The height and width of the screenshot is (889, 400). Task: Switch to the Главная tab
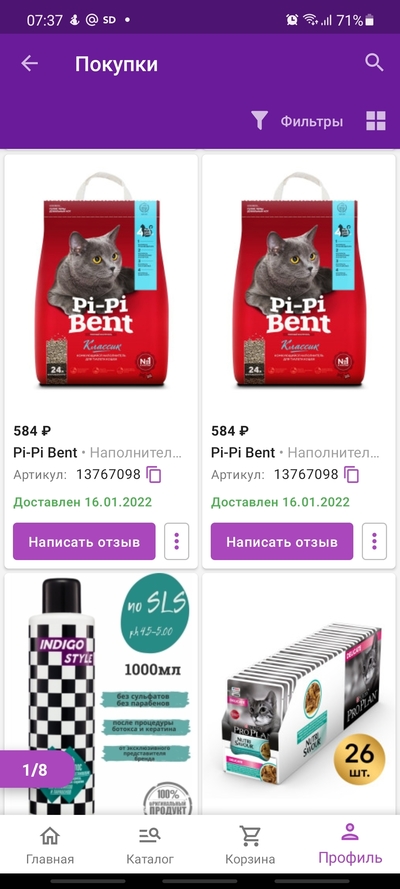click(x=50, y=845)
